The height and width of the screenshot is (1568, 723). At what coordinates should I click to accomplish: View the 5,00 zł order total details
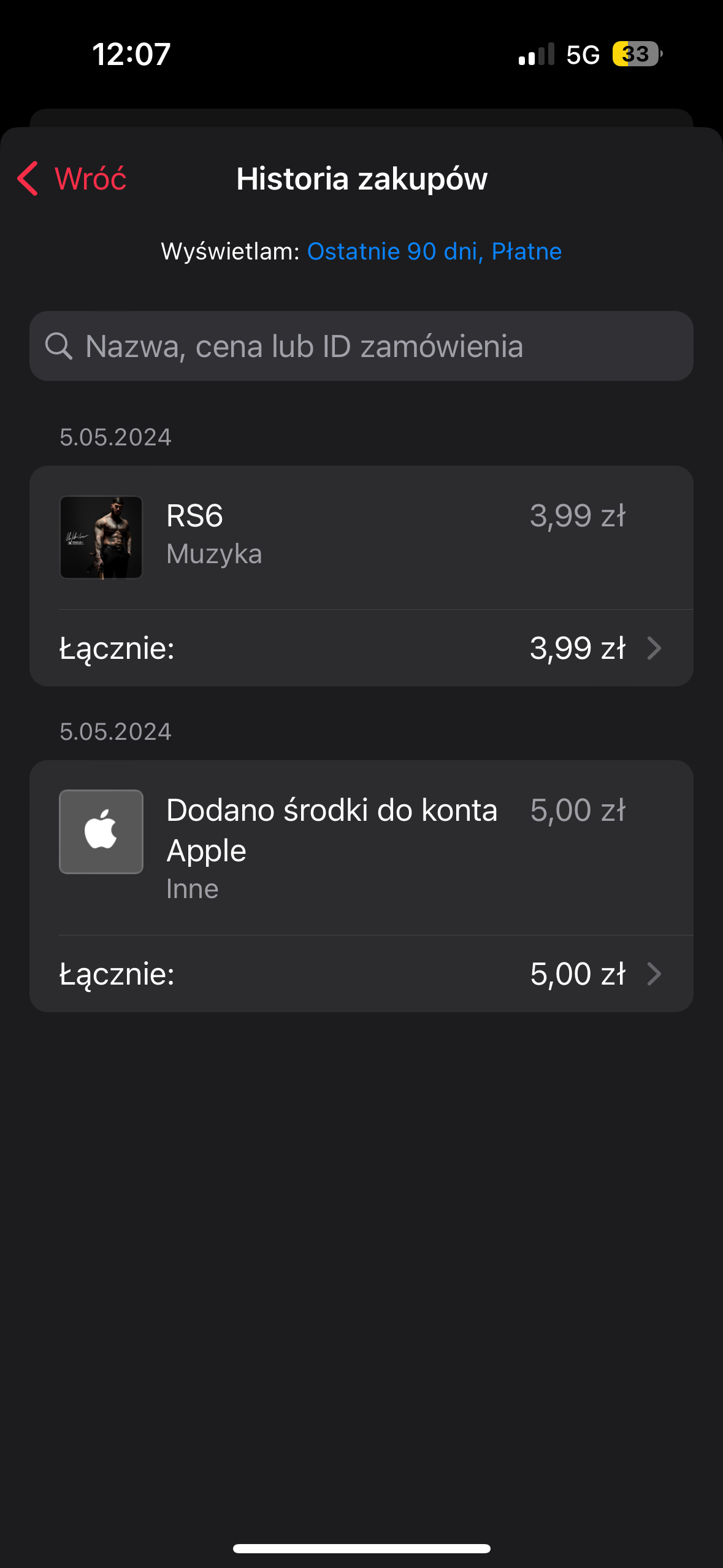361,974
